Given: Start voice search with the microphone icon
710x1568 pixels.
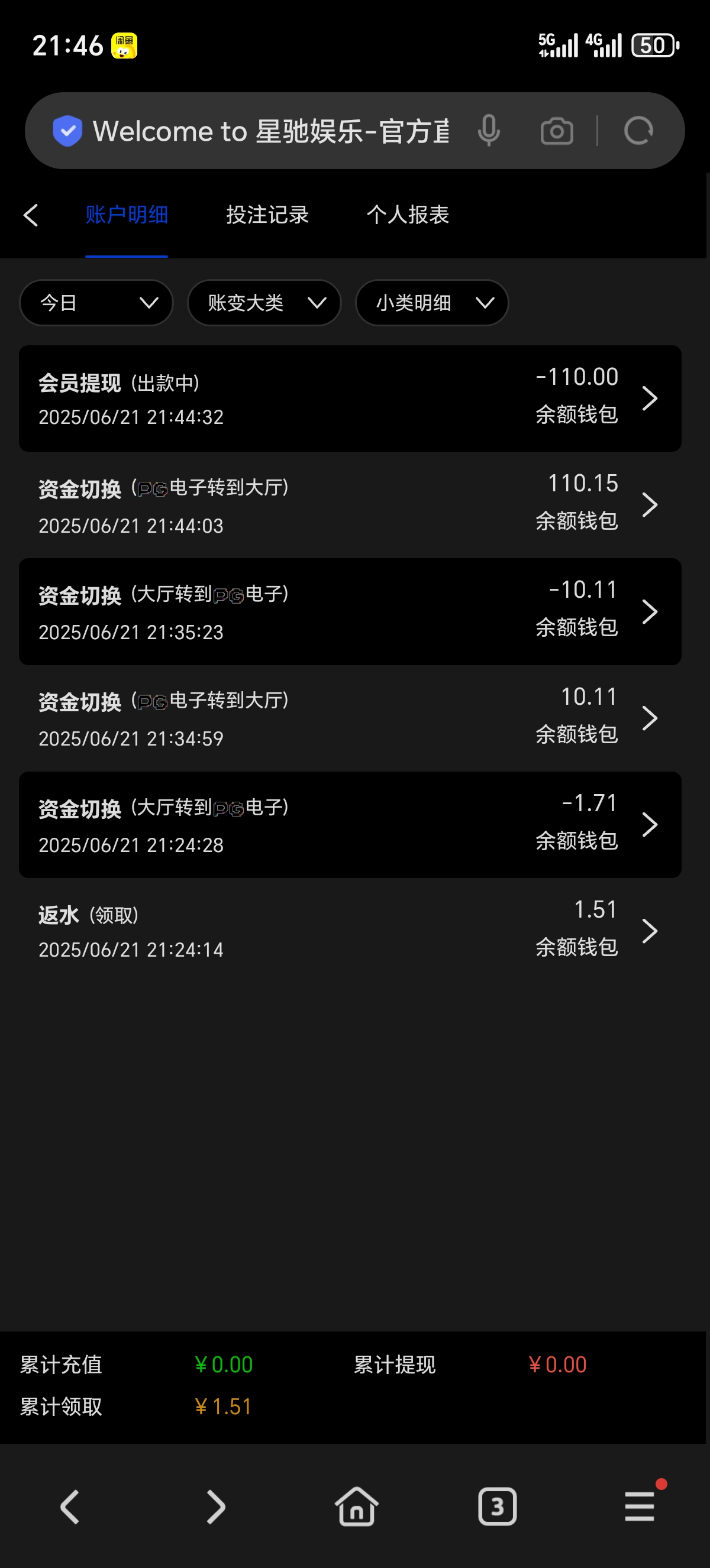Looking at the screenshot, I should pyautogui.click(x=489, y=130).
